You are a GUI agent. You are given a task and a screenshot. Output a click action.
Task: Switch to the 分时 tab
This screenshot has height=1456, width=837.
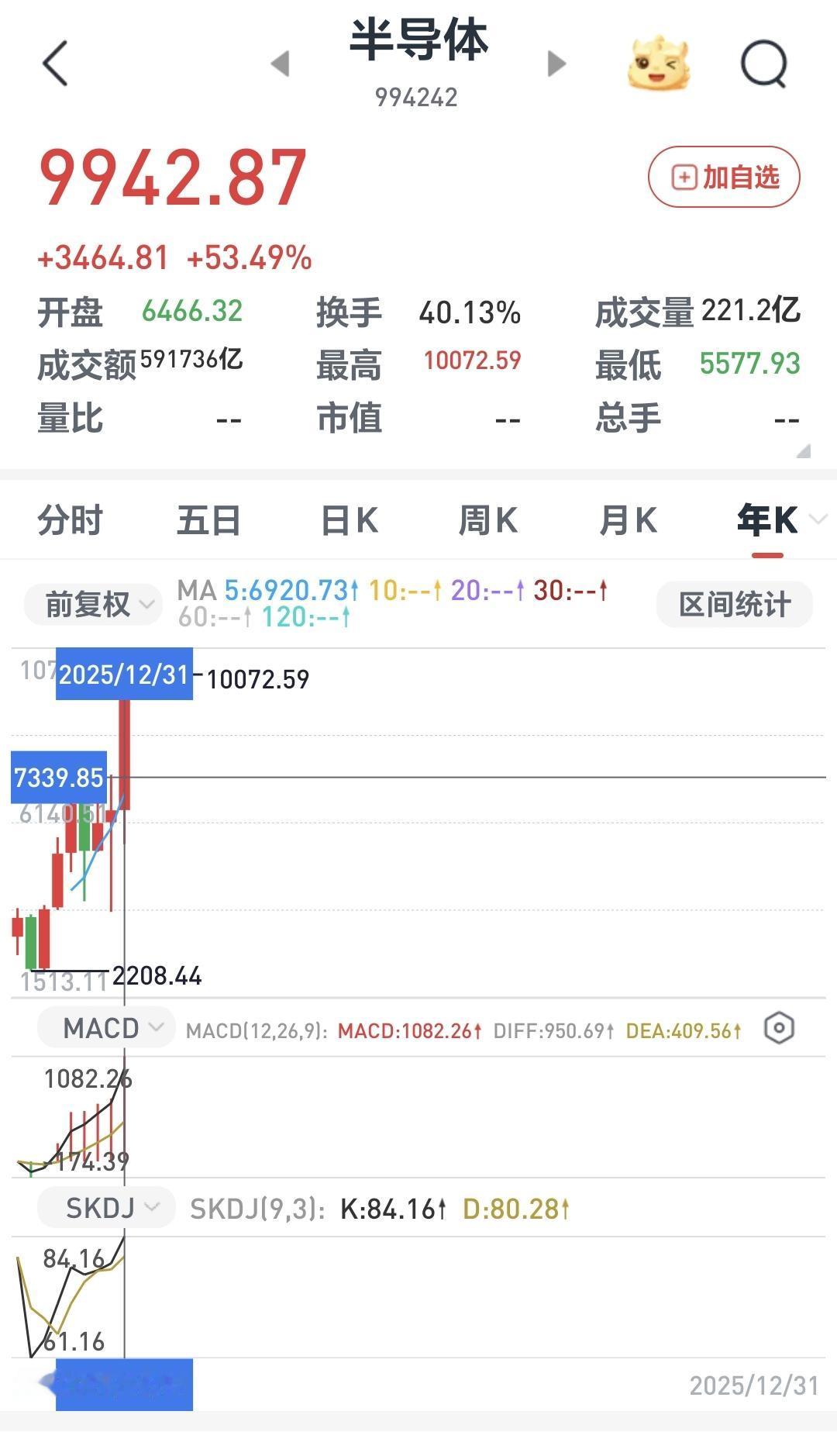[x=70, y=521]
